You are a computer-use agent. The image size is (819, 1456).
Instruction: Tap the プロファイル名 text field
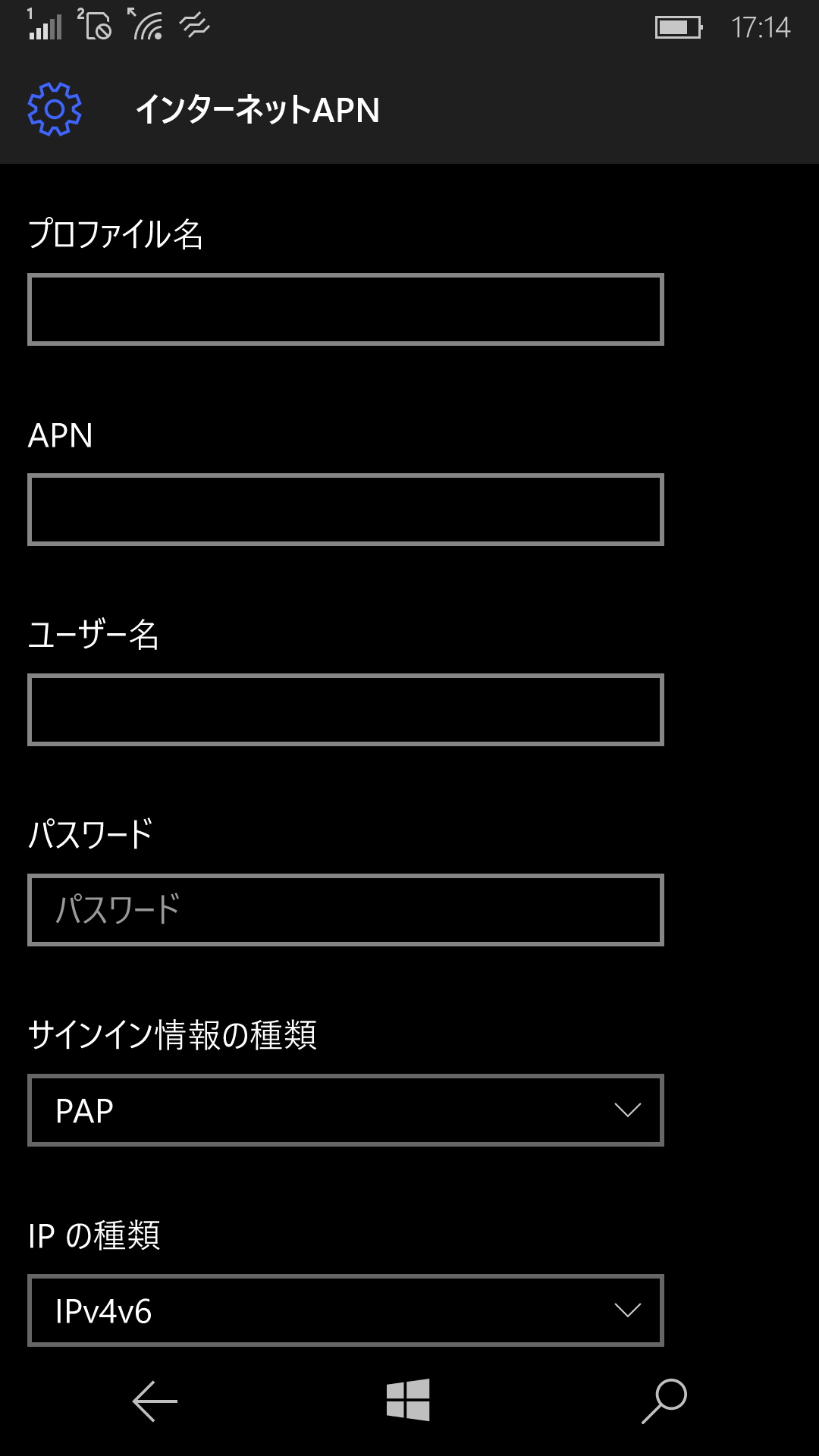tap(346, 309)
